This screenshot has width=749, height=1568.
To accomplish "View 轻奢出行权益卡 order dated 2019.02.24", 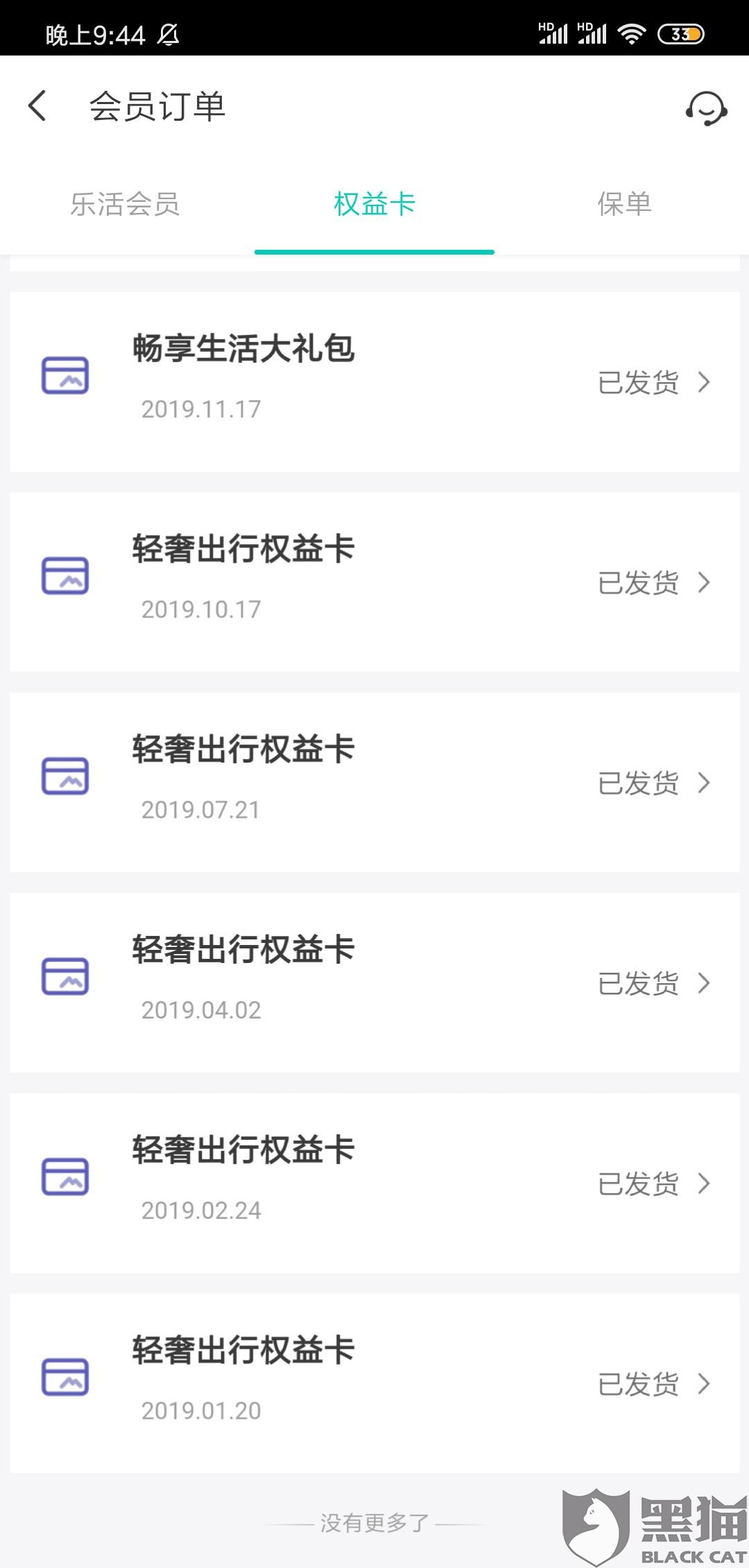I will 374,1183.
